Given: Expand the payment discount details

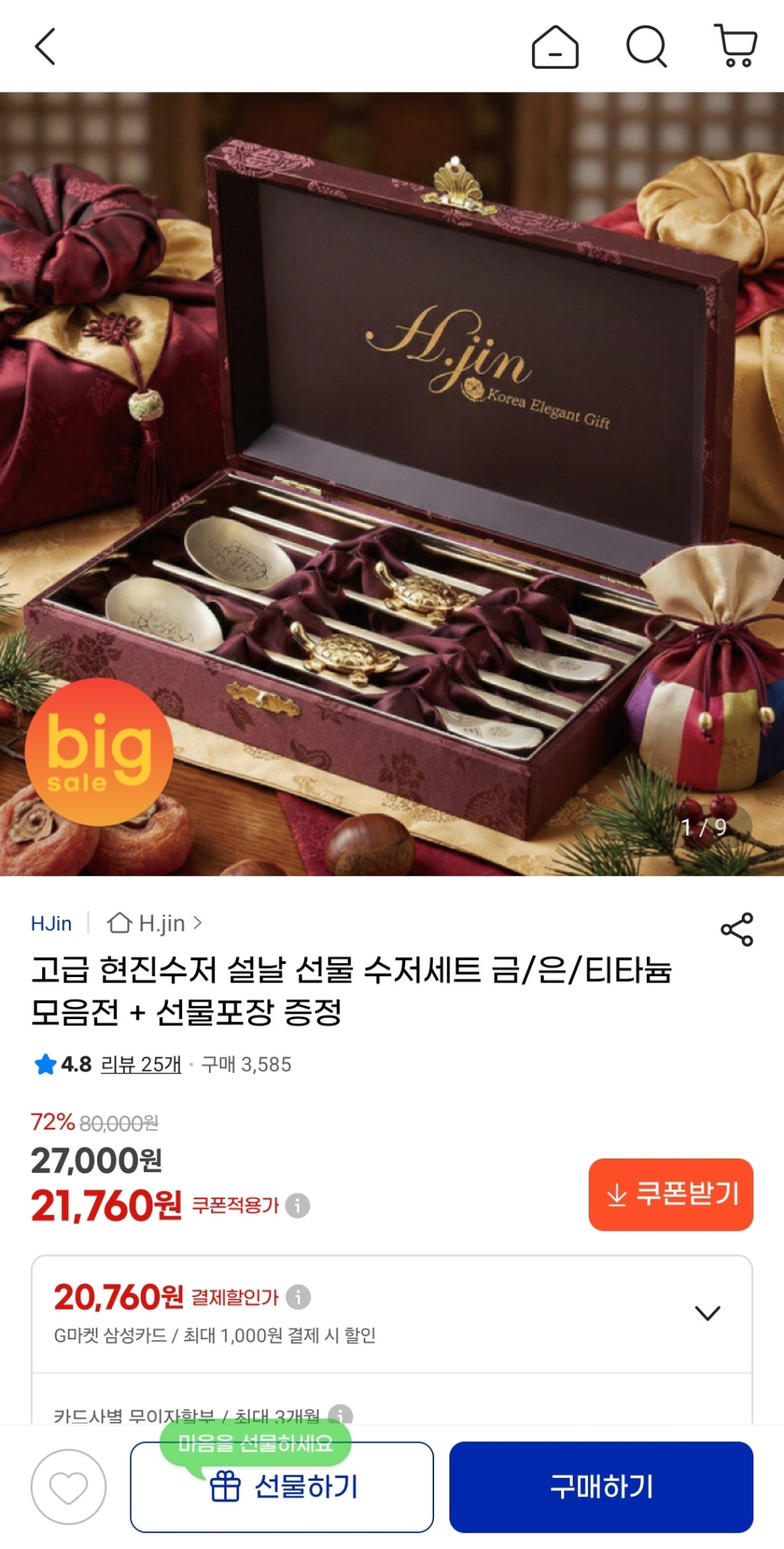Looking at the screenshot, I should (707, 1313).
